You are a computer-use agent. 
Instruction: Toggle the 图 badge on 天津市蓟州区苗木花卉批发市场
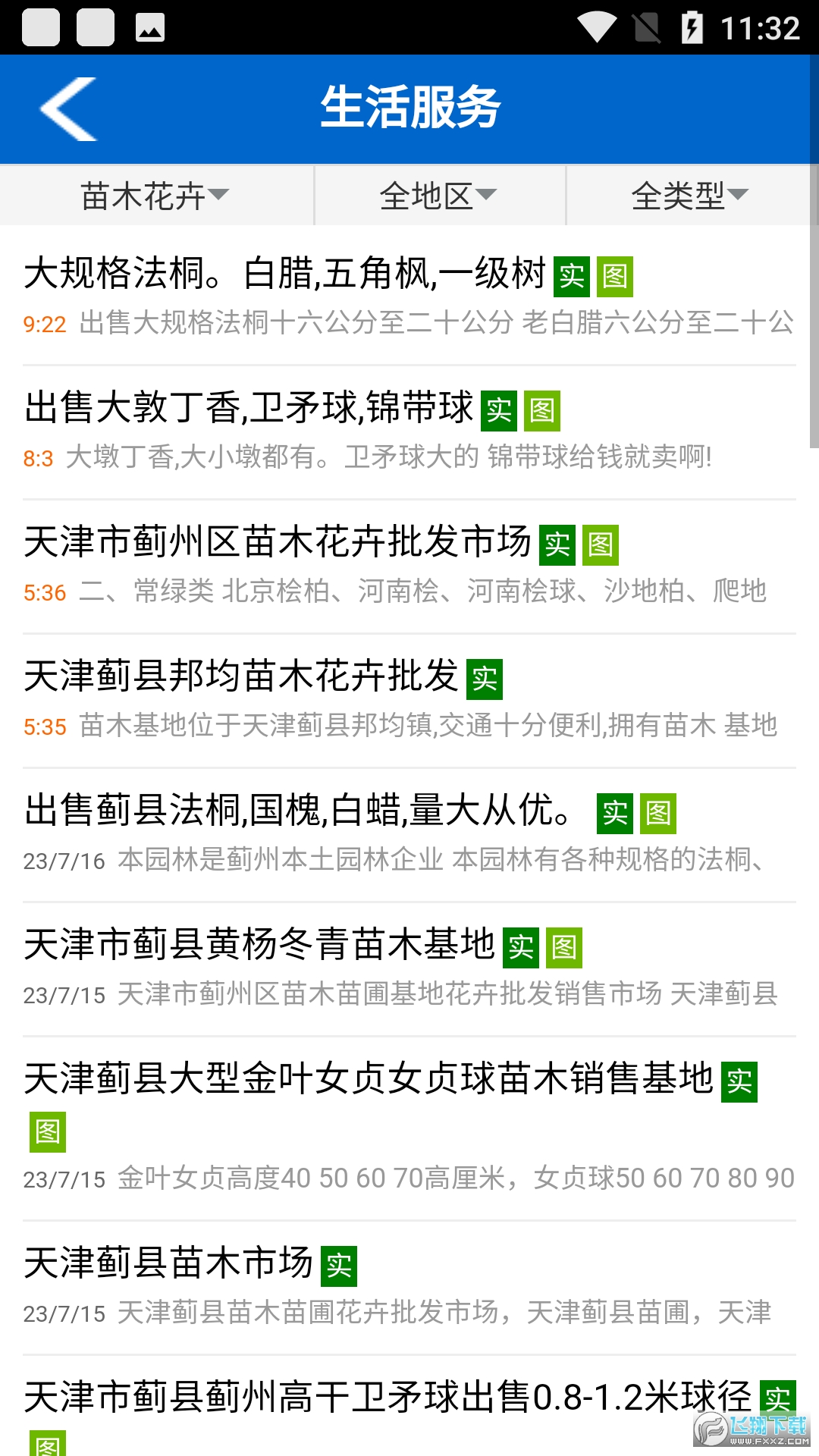click(601, 543)
